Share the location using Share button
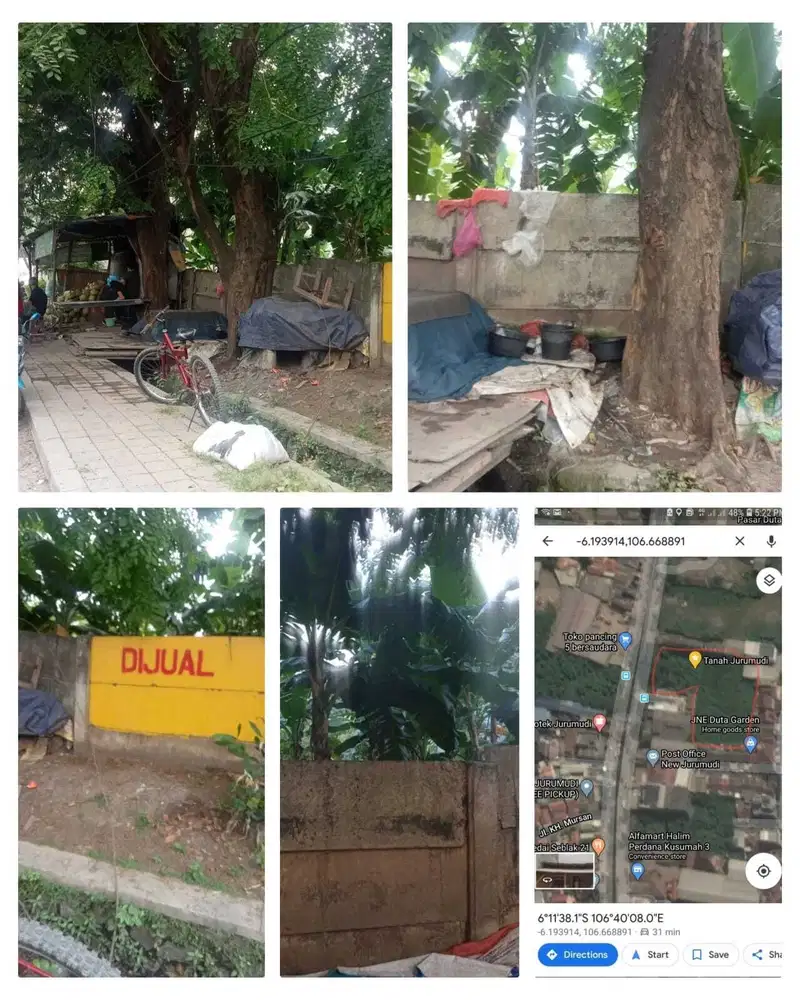The width and height of the screenshot is (800, 1000). [x=768, y=955]
